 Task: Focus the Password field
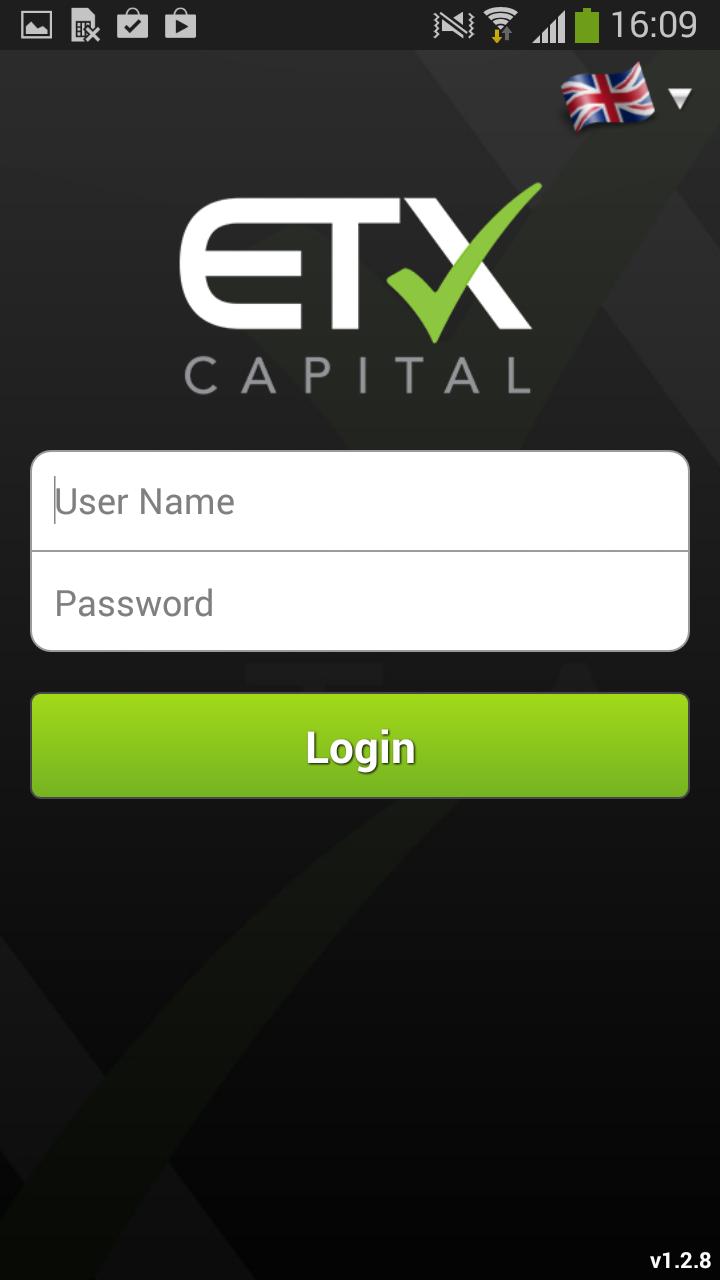(360, 603)
